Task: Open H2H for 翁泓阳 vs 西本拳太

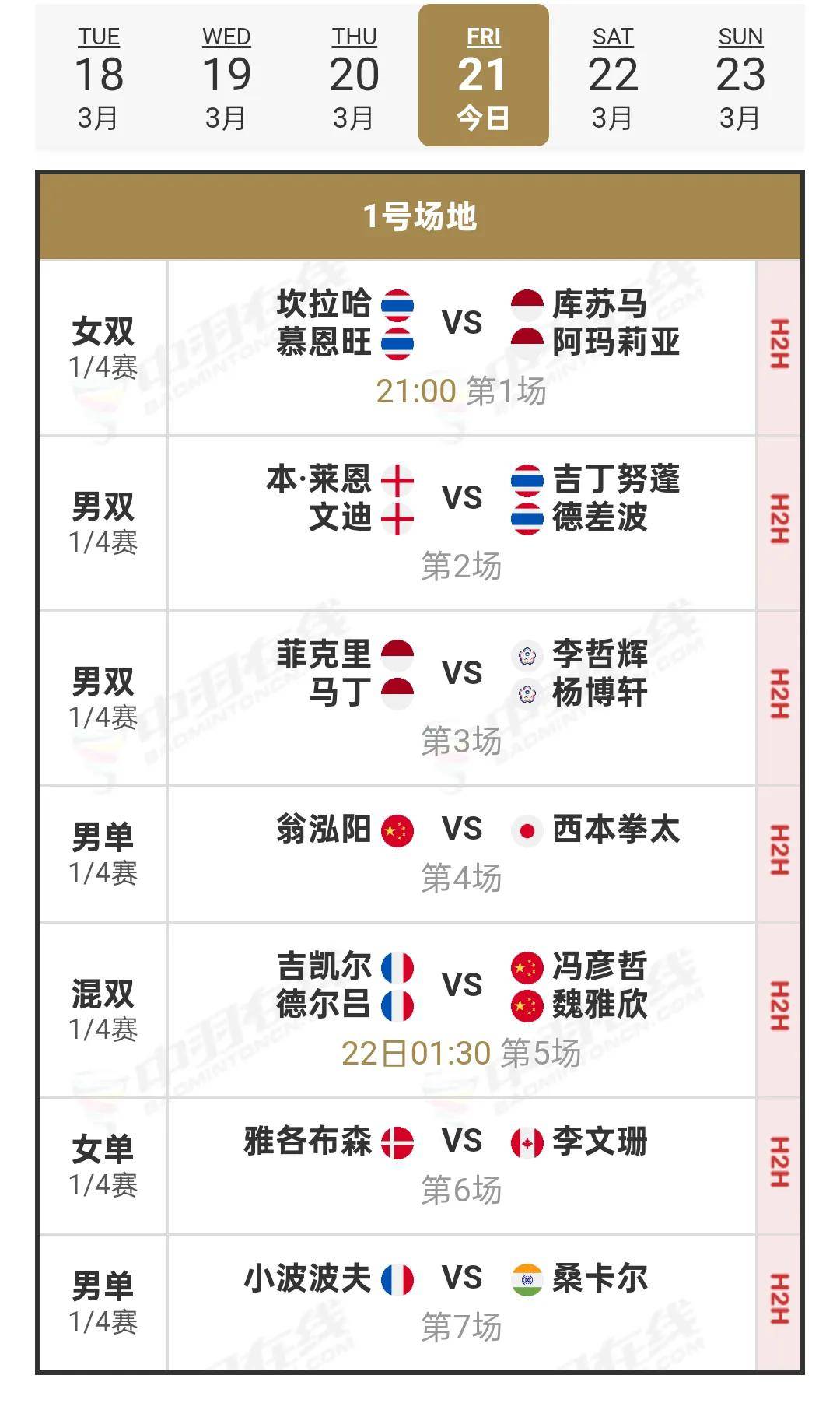Action: [x=779, y=851]
